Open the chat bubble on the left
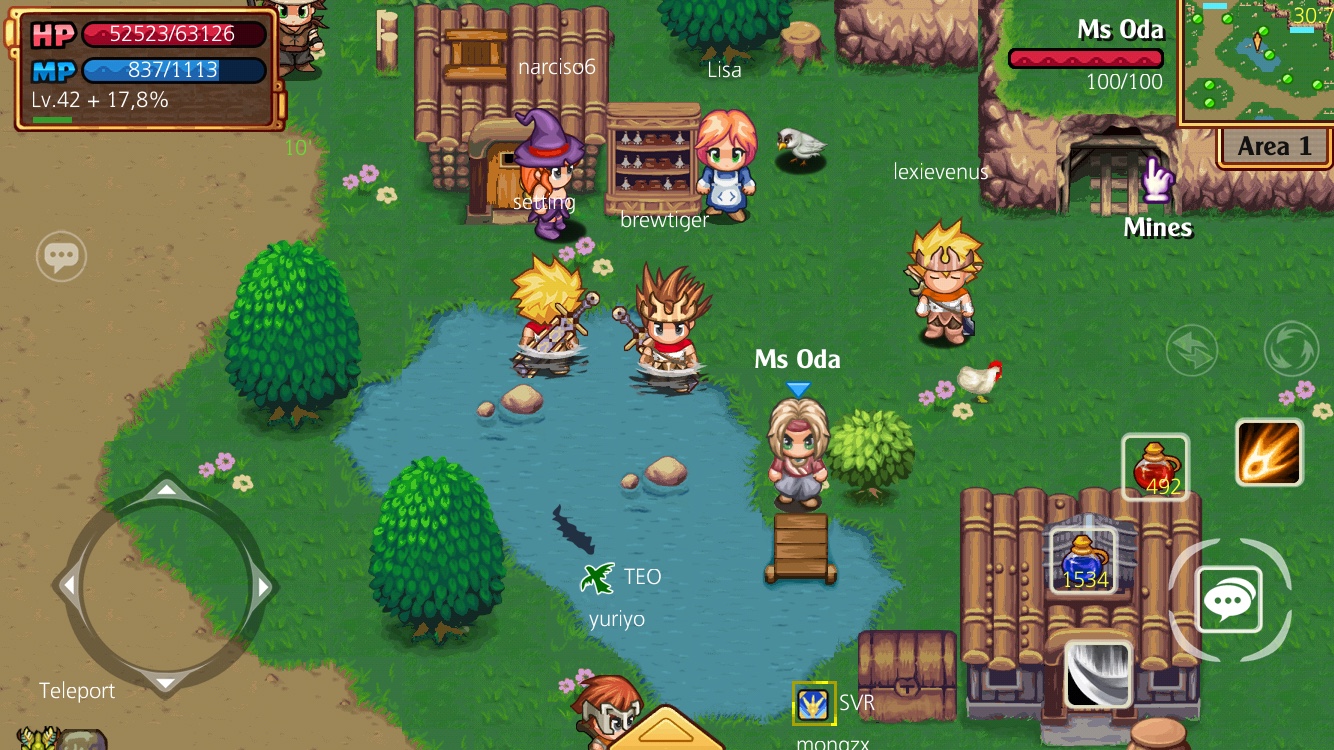1334x750 pixels. (x=61, y=257)
